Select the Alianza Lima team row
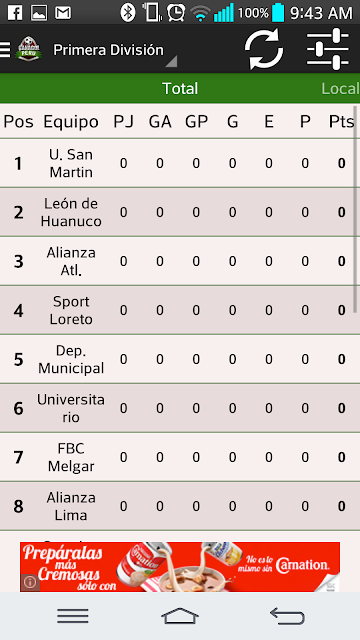360x640 pixels. pyautogui.click(x=180, y=506)
